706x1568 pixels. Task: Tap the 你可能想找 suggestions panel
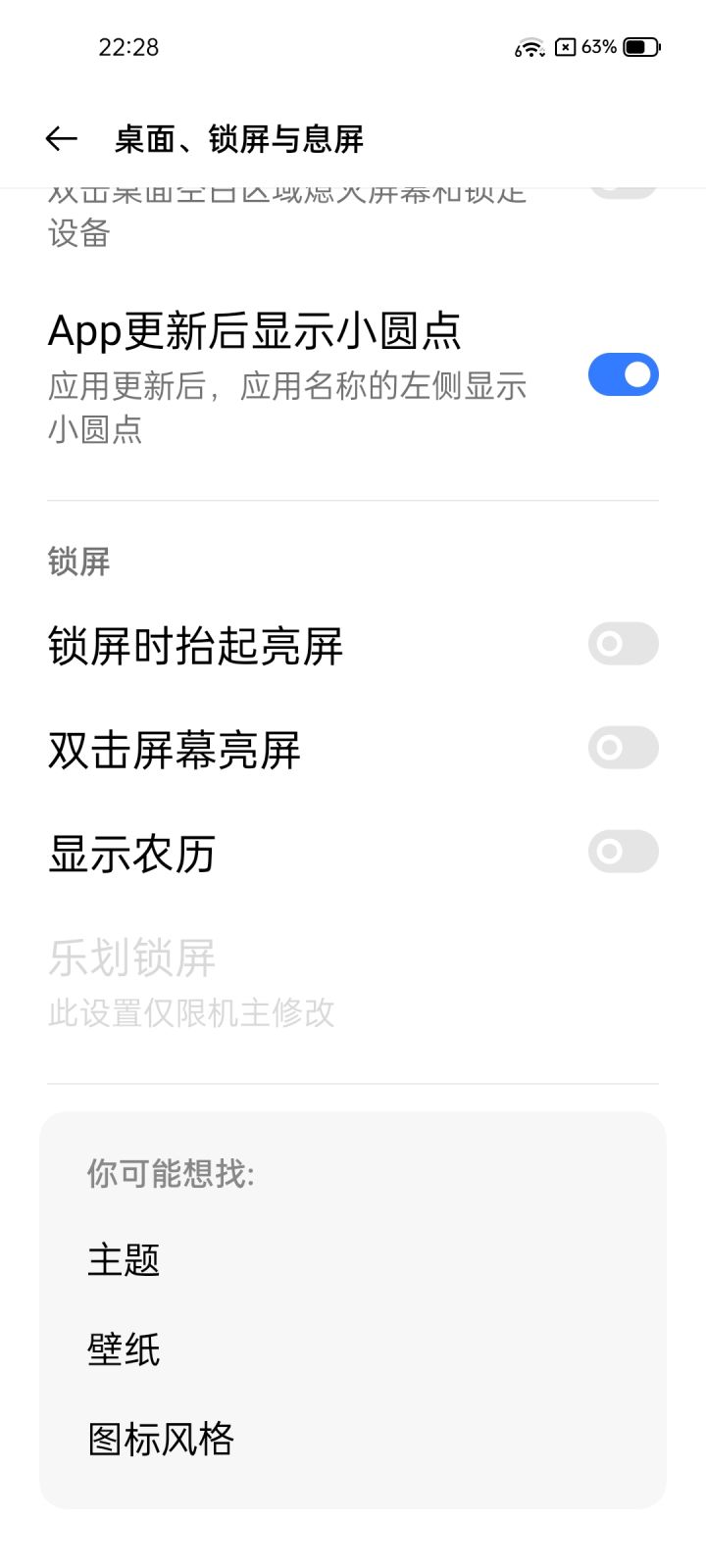169,1174
